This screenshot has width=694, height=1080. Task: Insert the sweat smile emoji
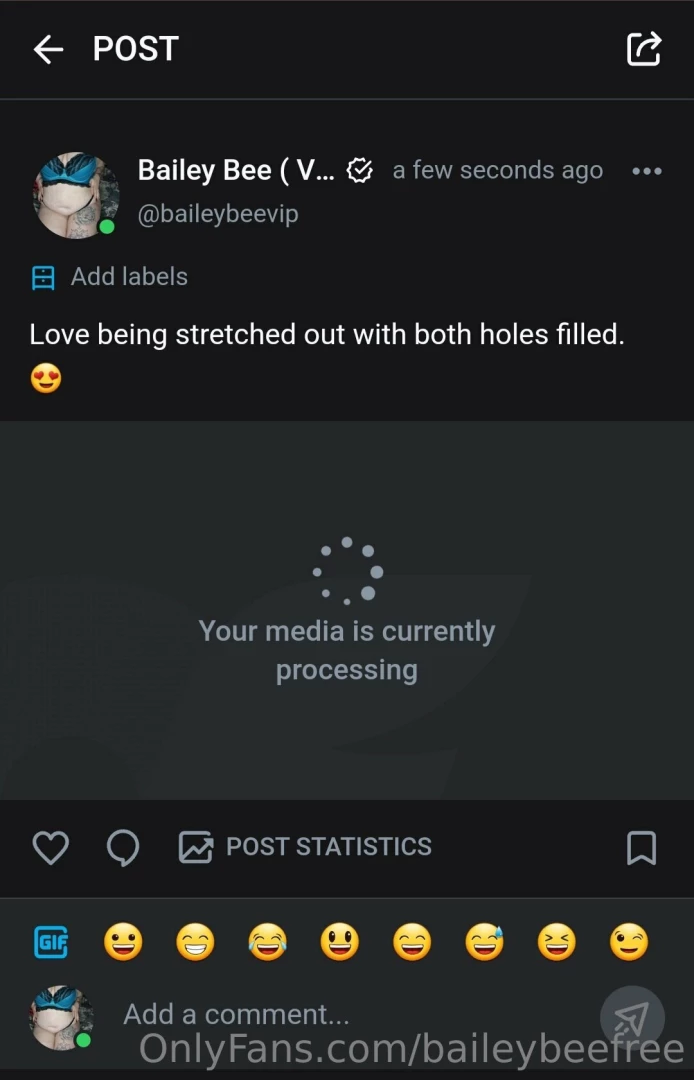click(x=484, y=942)
